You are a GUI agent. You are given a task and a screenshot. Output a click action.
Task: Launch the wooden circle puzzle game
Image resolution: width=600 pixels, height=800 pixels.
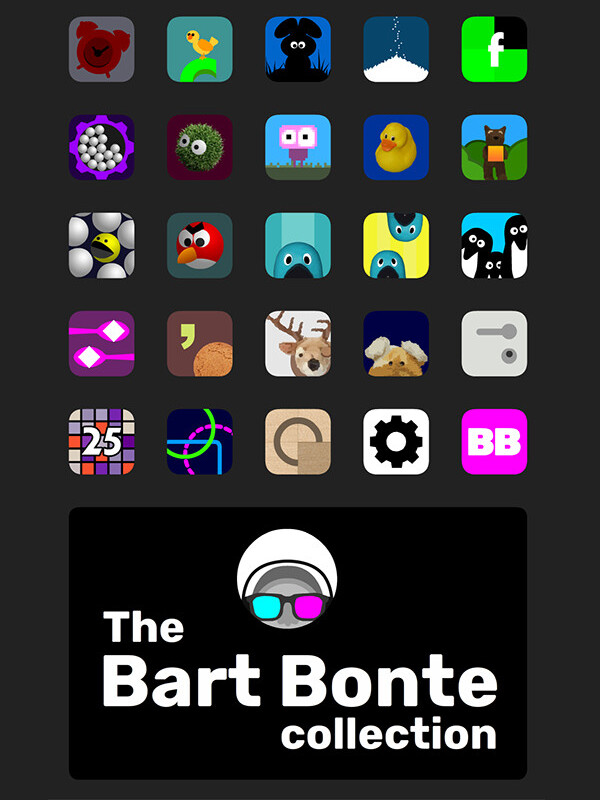tap(298, 441)
